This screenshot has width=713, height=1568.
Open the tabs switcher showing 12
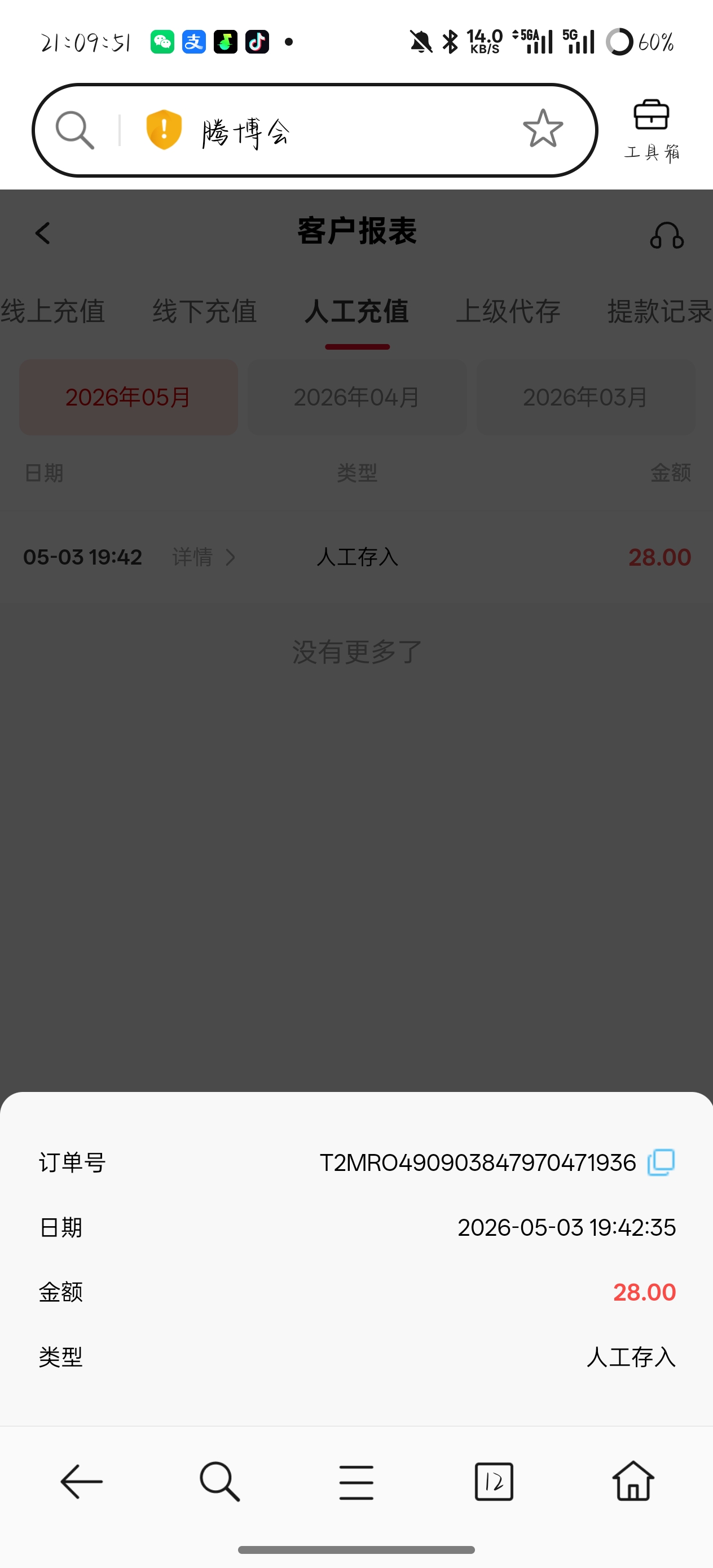(494, 1481)
